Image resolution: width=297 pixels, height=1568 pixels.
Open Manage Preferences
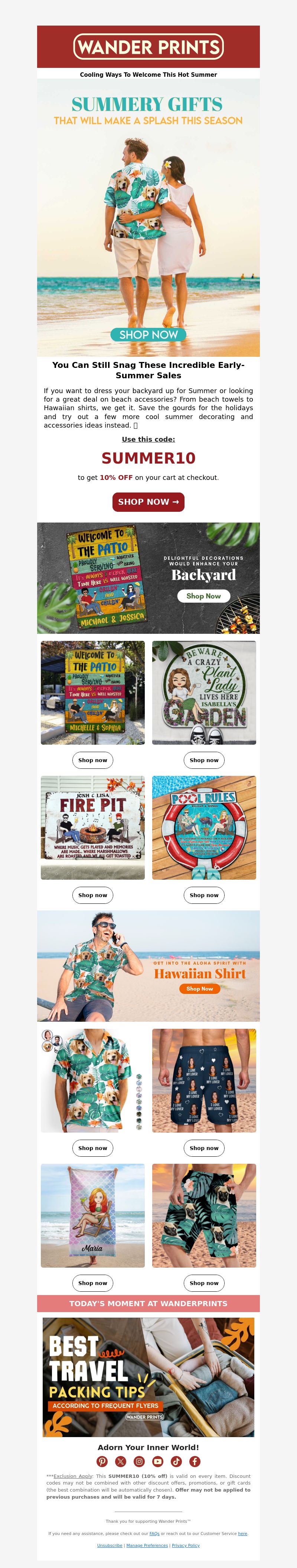click(147, 1545)
